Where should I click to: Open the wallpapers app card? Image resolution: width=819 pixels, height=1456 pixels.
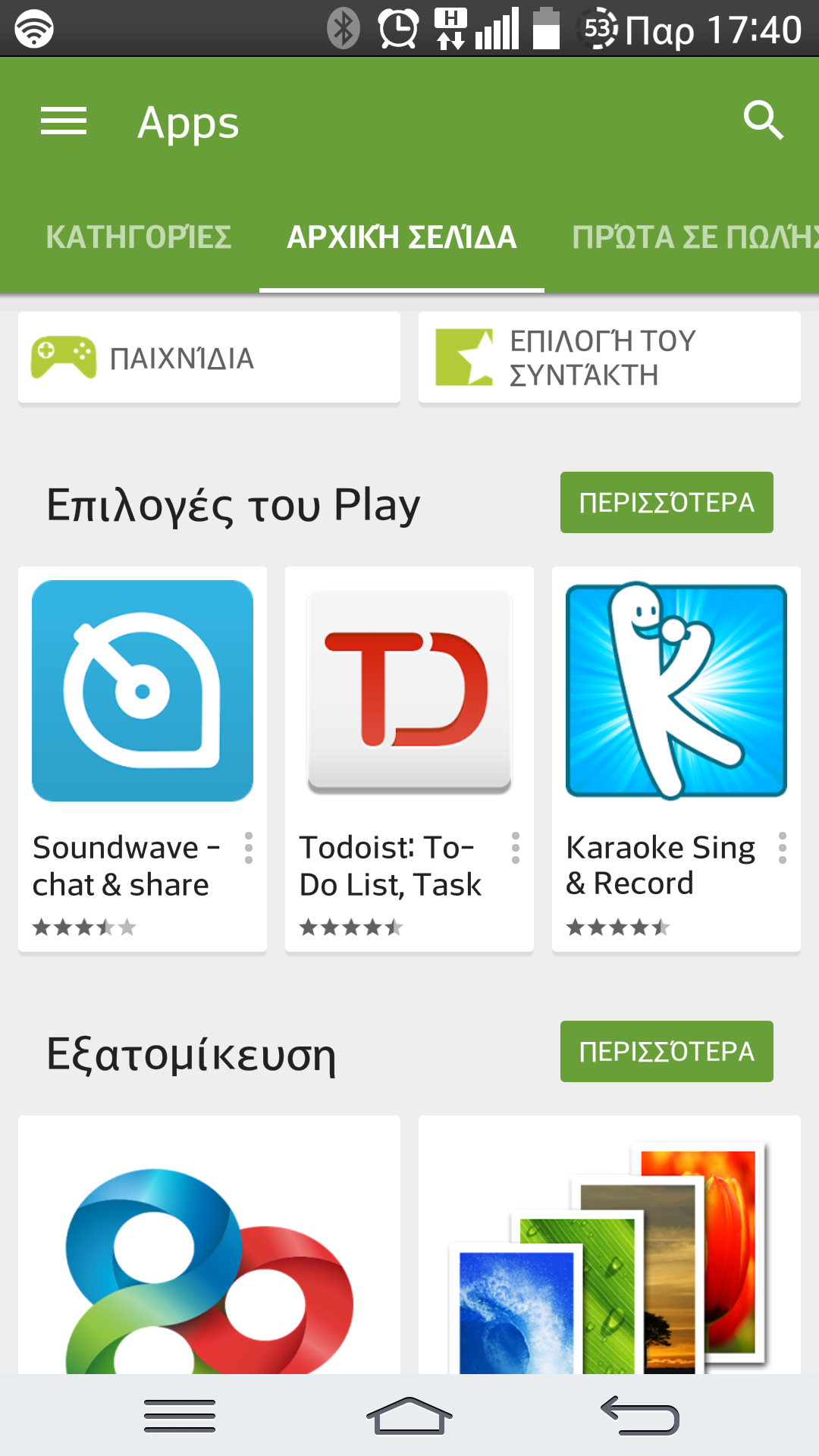pos(610,1244)
